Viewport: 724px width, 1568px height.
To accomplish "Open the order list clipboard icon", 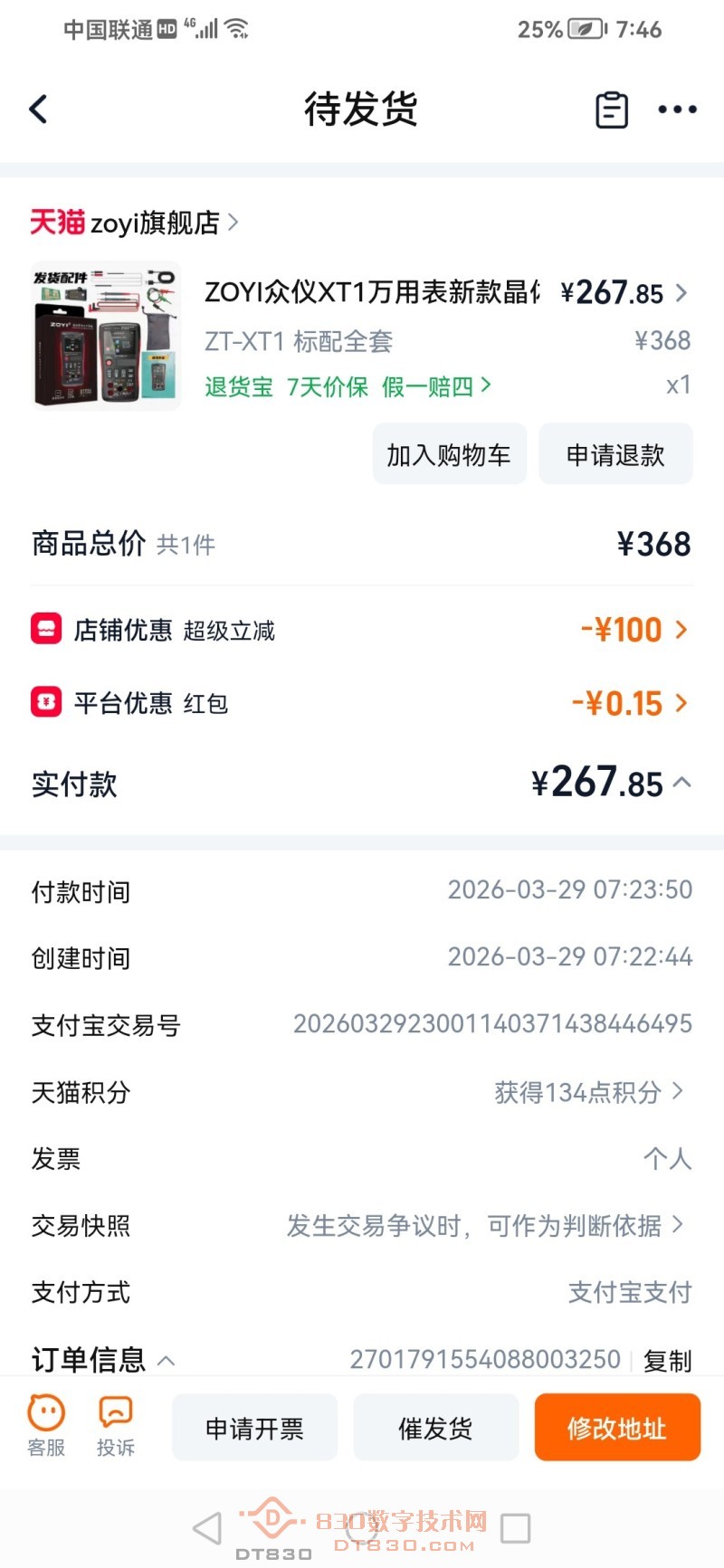I will pos(611,109).
